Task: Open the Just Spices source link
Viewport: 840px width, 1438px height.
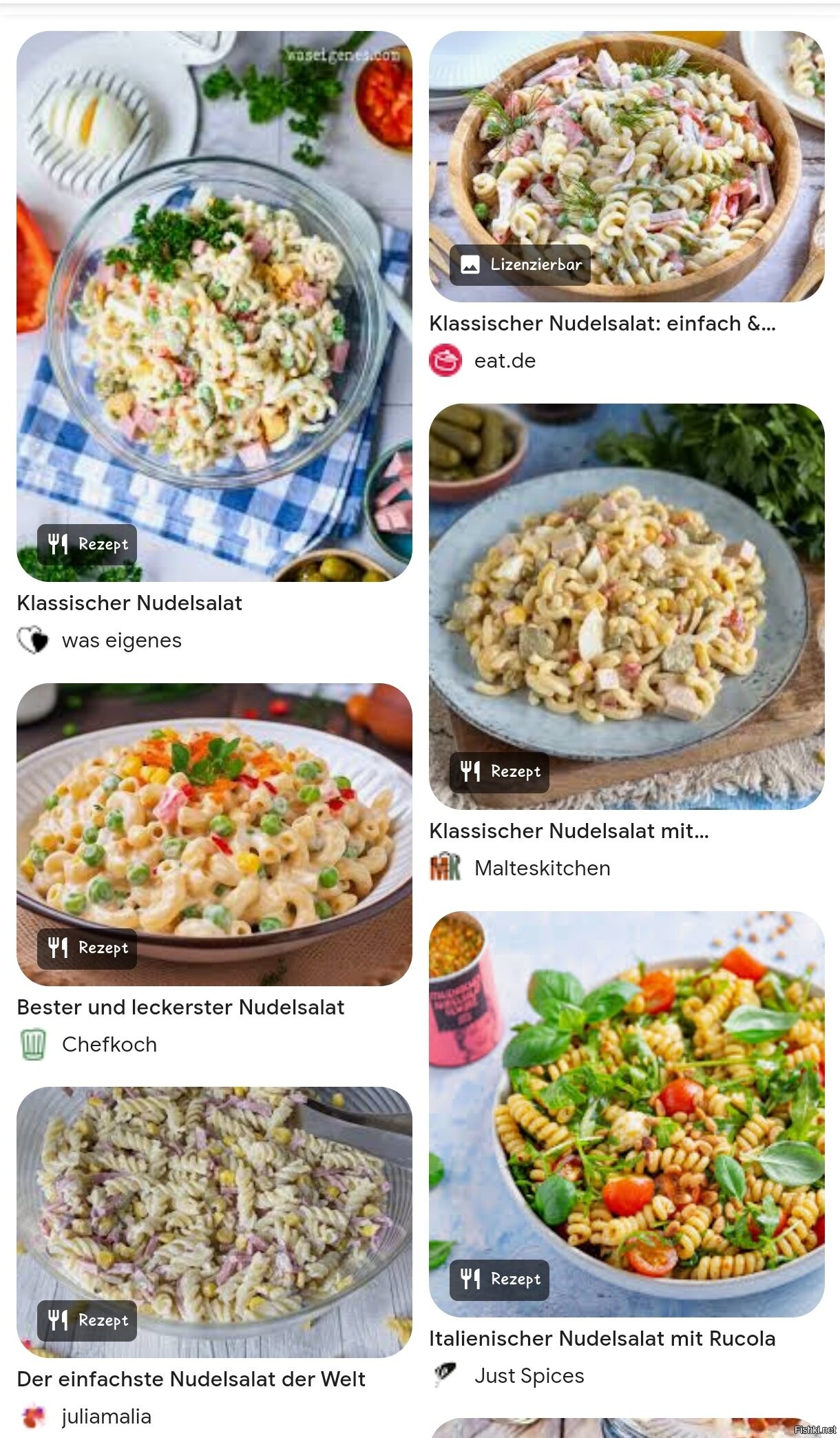Action: [x=529, y=1376]
